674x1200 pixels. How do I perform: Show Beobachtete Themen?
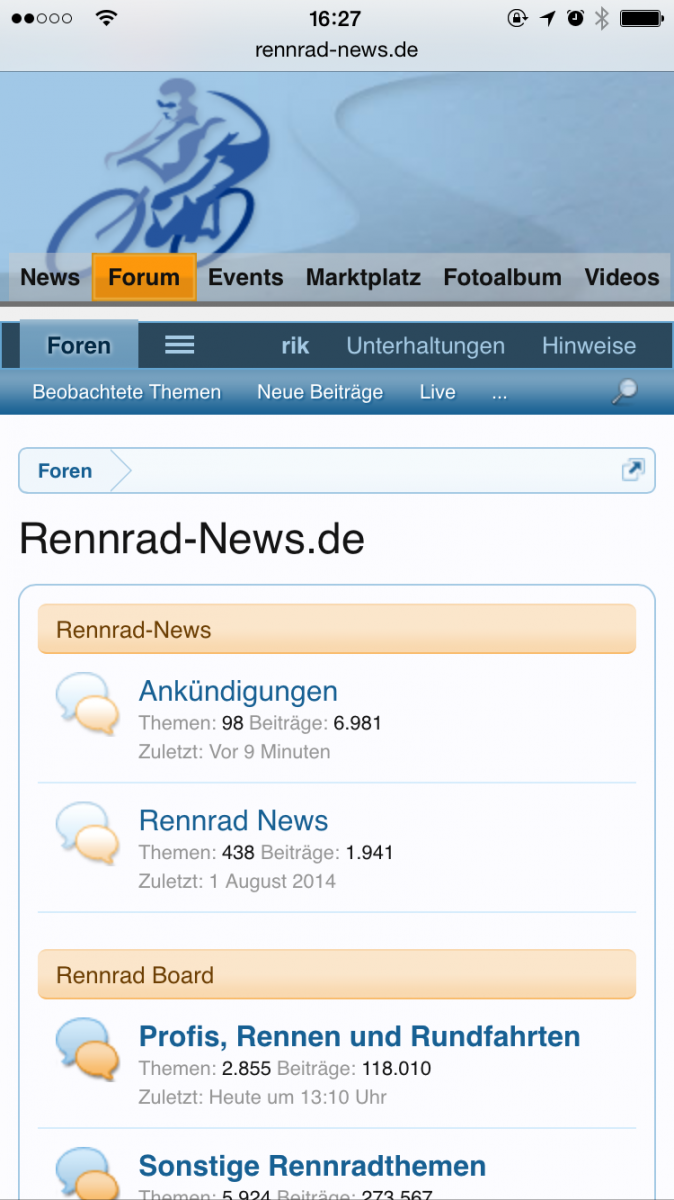pos(127,392)
